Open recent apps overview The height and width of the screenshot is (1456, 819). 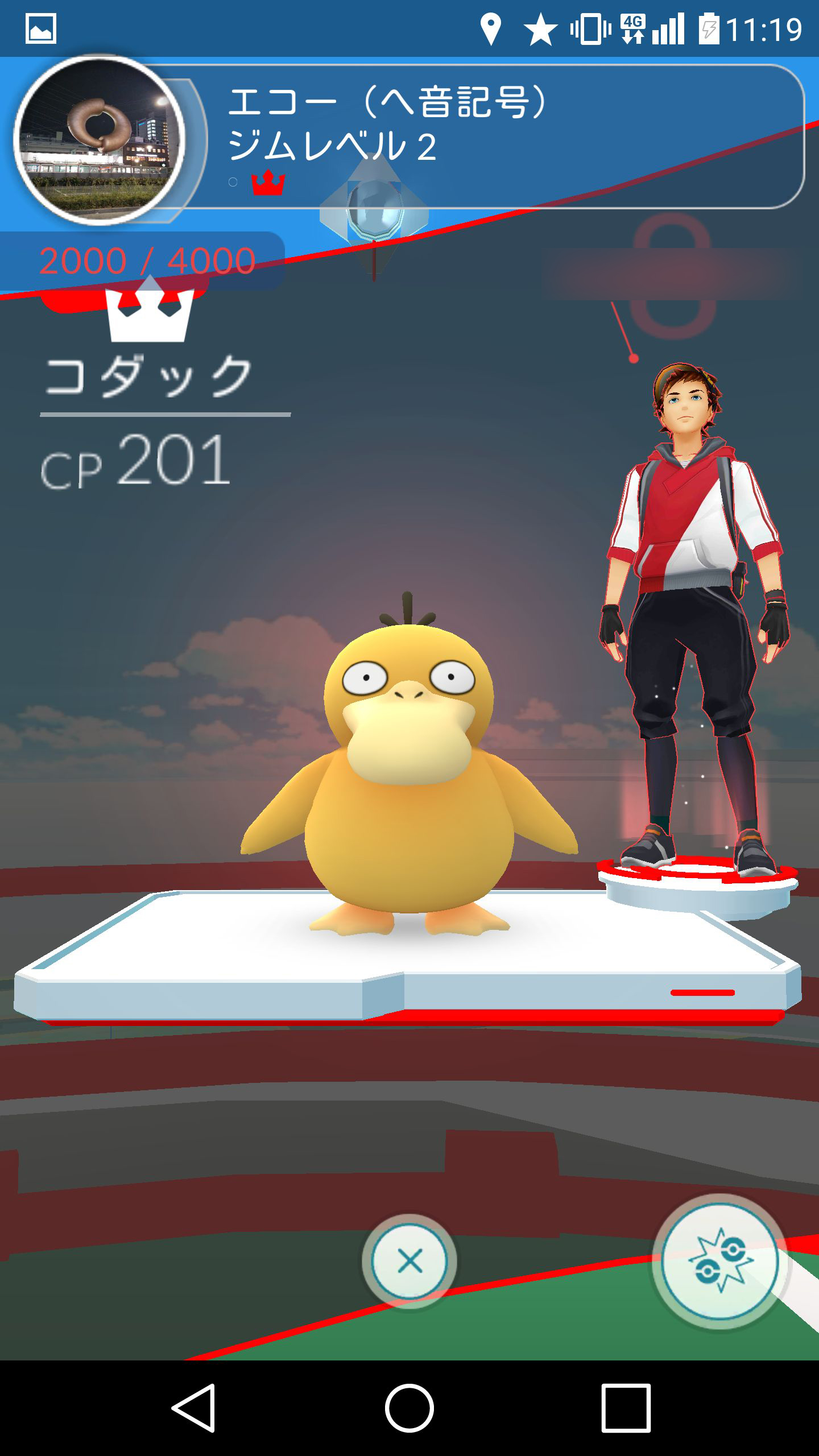pos(626,1408)
